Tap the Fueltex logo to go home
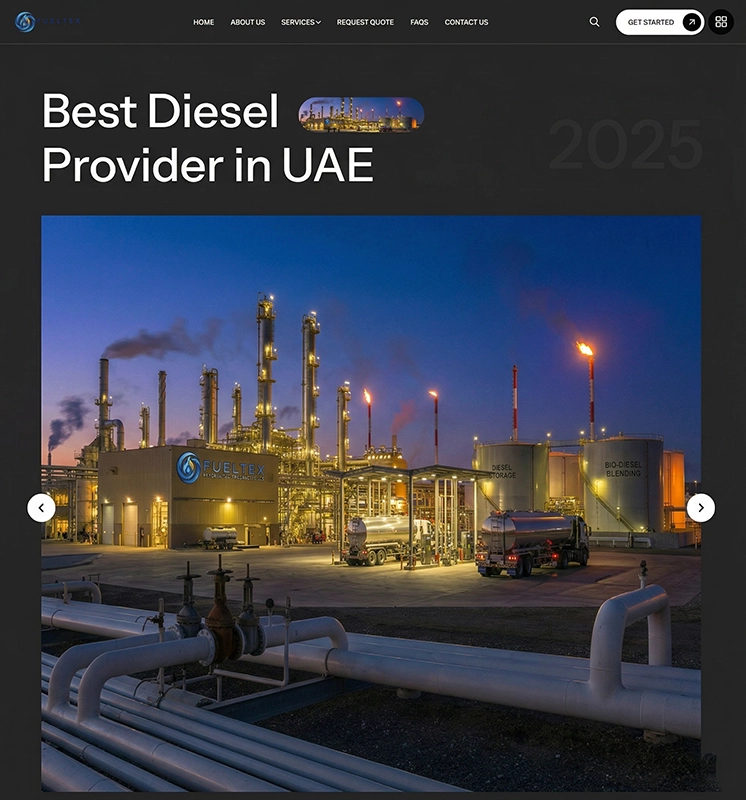 click(47, 22)
